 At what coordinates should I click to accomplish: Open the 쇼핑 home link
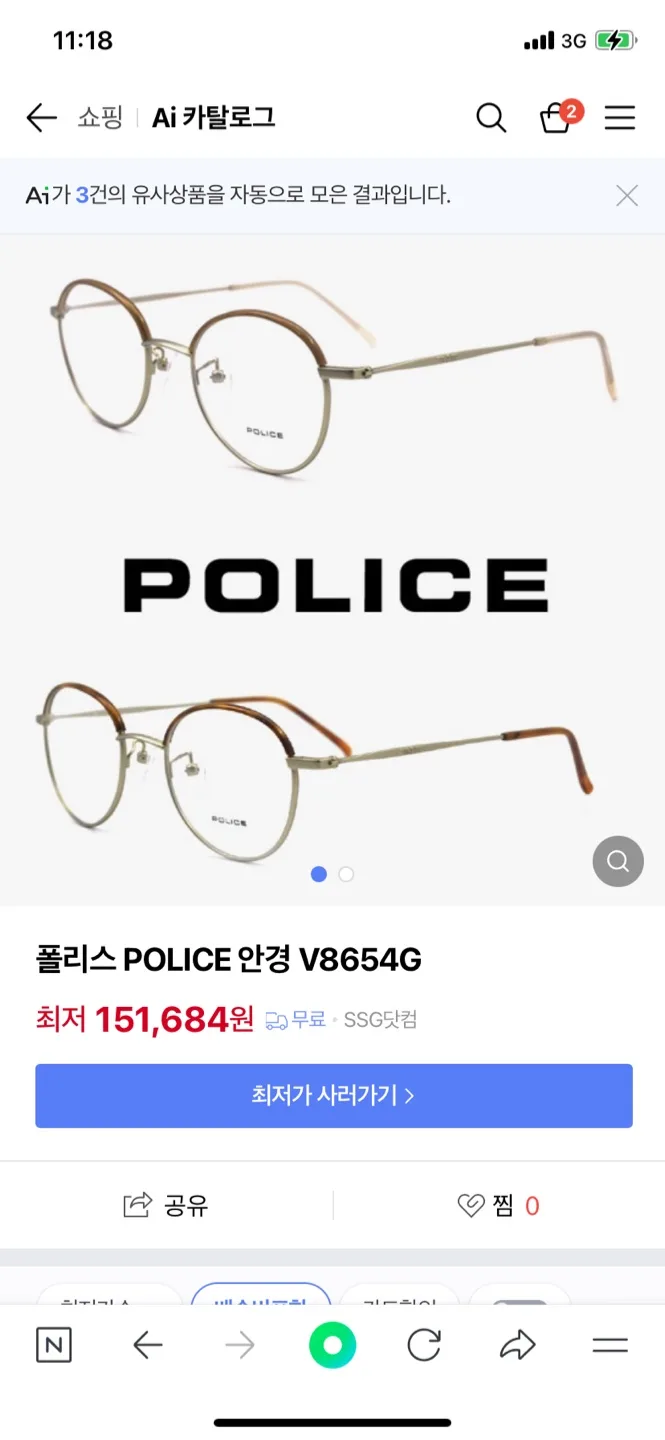pos(100,118)
